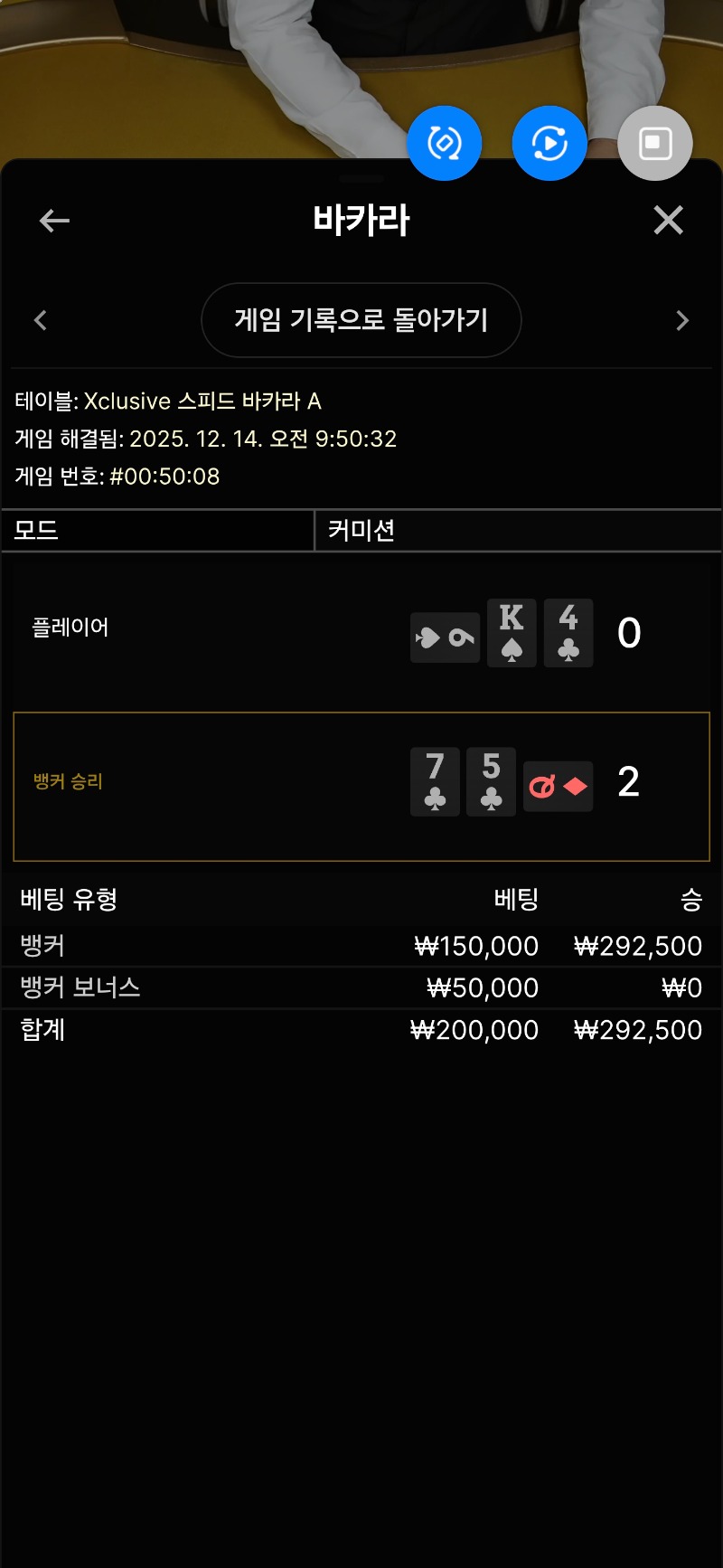The image size is (723, 1568).
Task: Tap 게임 기록으로 돌아가기 button
Action: click(x=361, y=320)
